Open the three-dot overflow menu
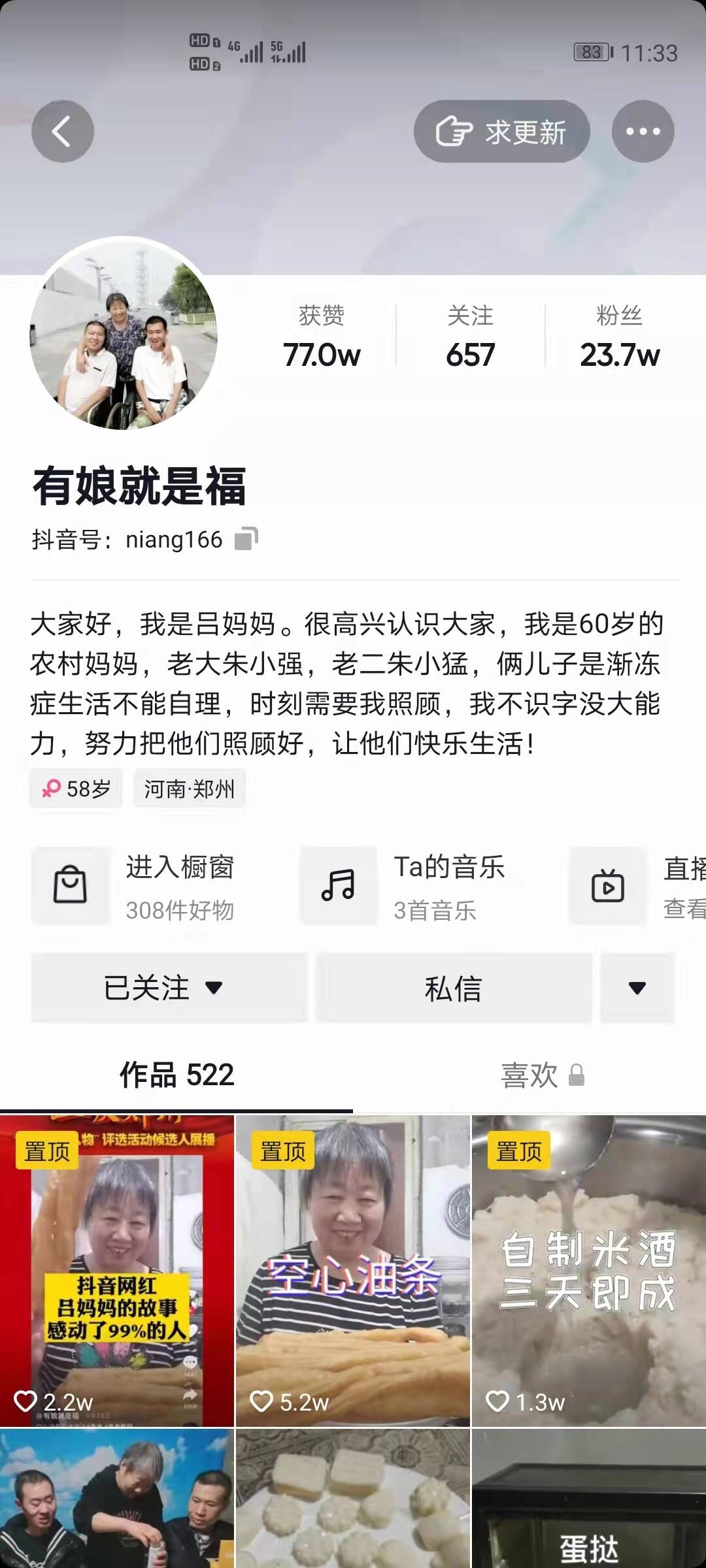 [x=643, y=131]
